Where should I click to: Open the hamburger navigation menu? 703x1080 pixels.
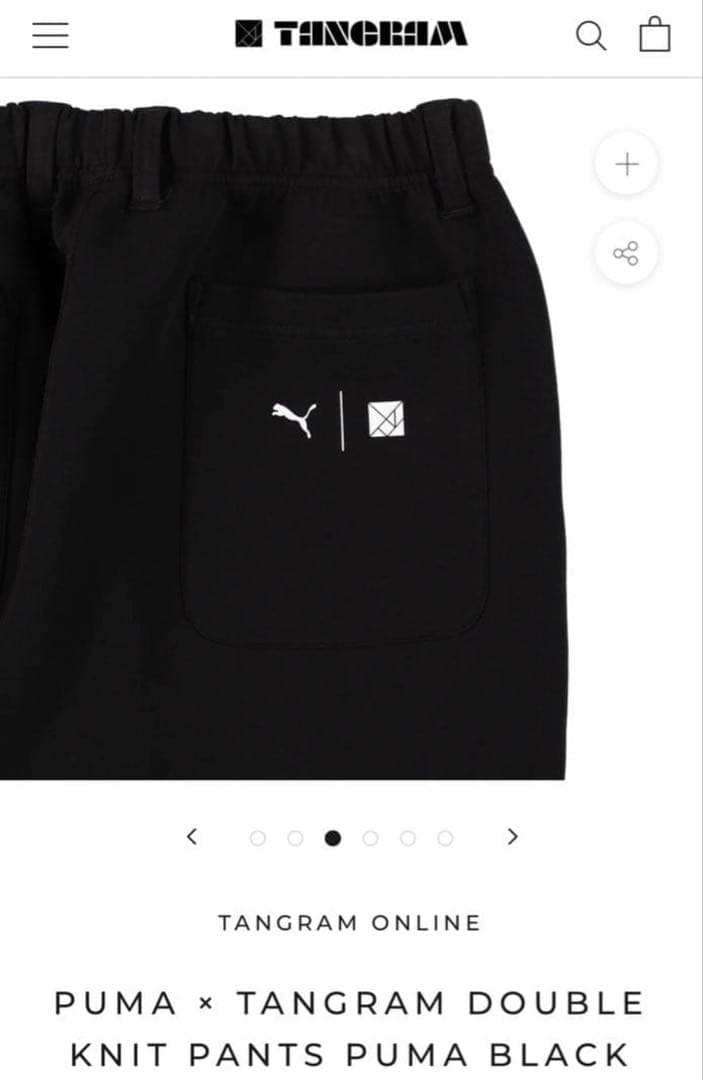pyautogui.click(x=50, y=35)
